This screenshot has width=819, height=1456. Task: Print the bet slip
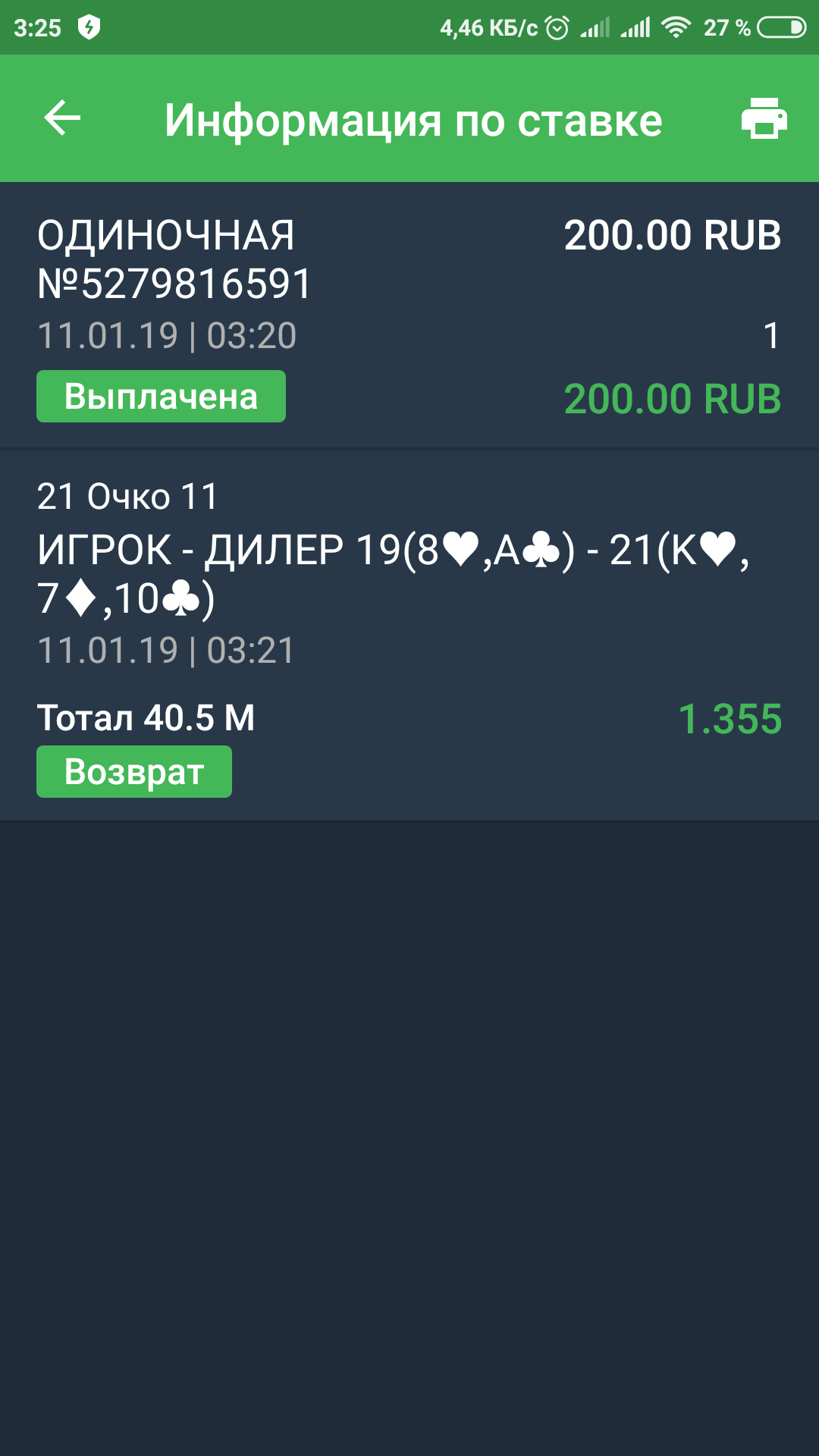pos(764,118)
